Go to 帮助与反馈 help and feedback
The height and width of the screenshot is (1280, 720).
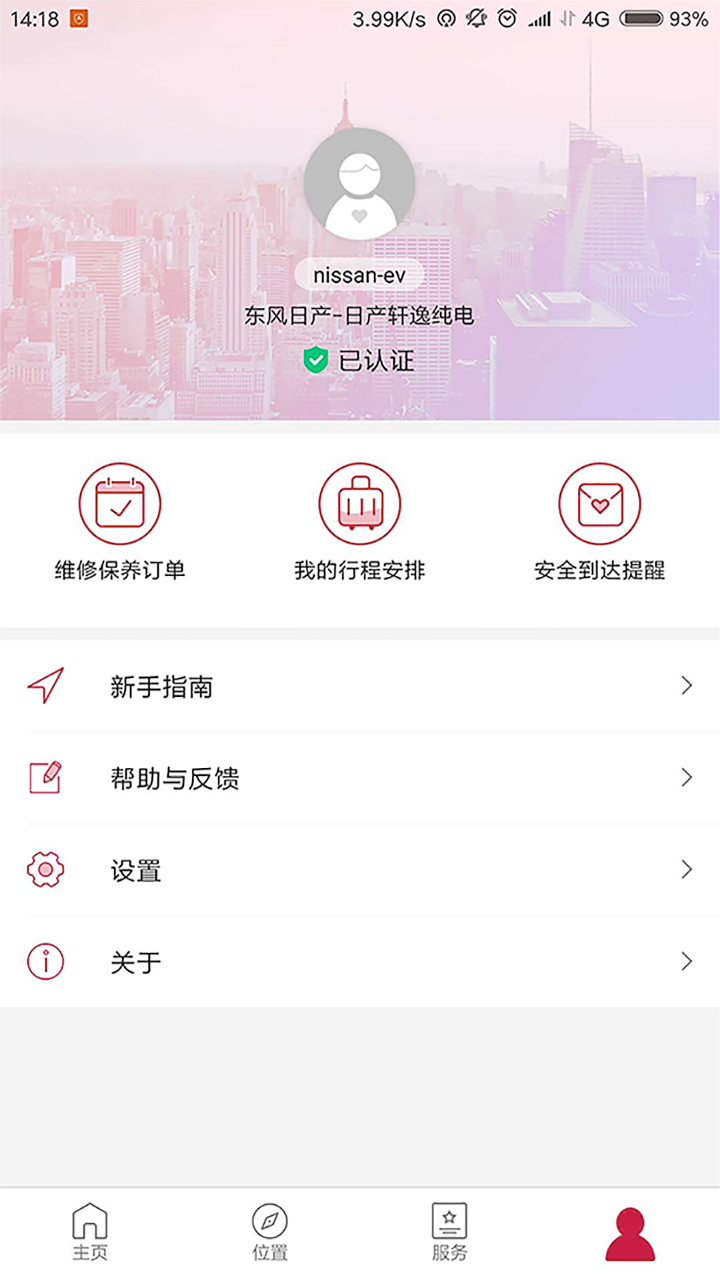click(360, 778)
